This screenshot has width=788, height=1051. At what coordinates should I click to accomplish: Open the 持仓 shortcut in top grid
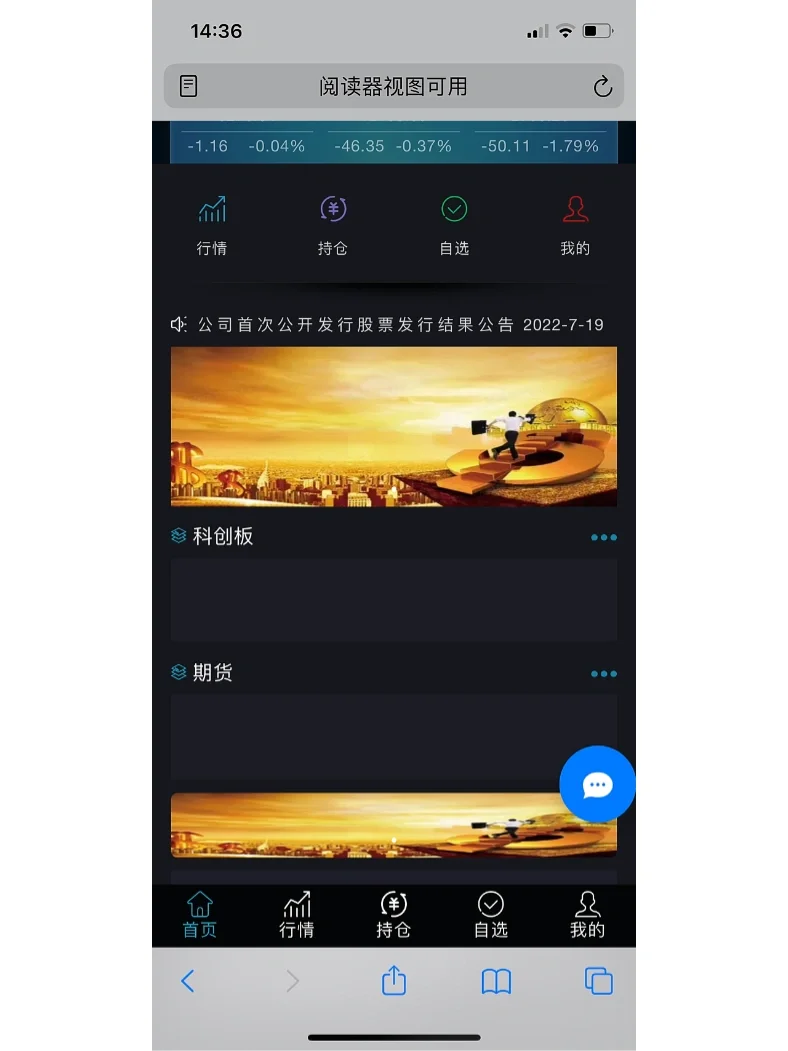point(333,225)
